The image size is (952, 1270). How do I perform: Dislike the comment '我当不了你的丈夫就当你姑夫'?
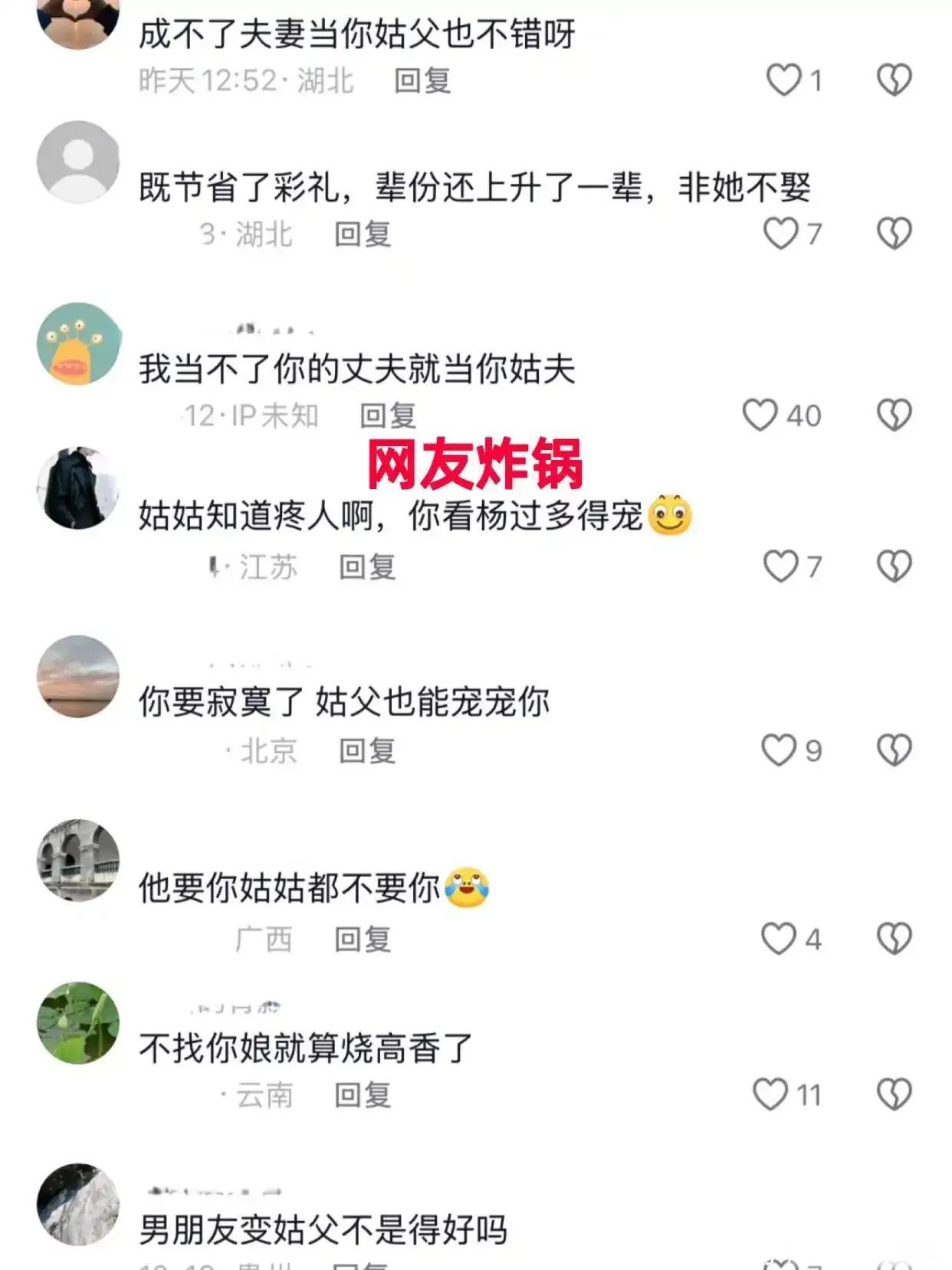894,415
